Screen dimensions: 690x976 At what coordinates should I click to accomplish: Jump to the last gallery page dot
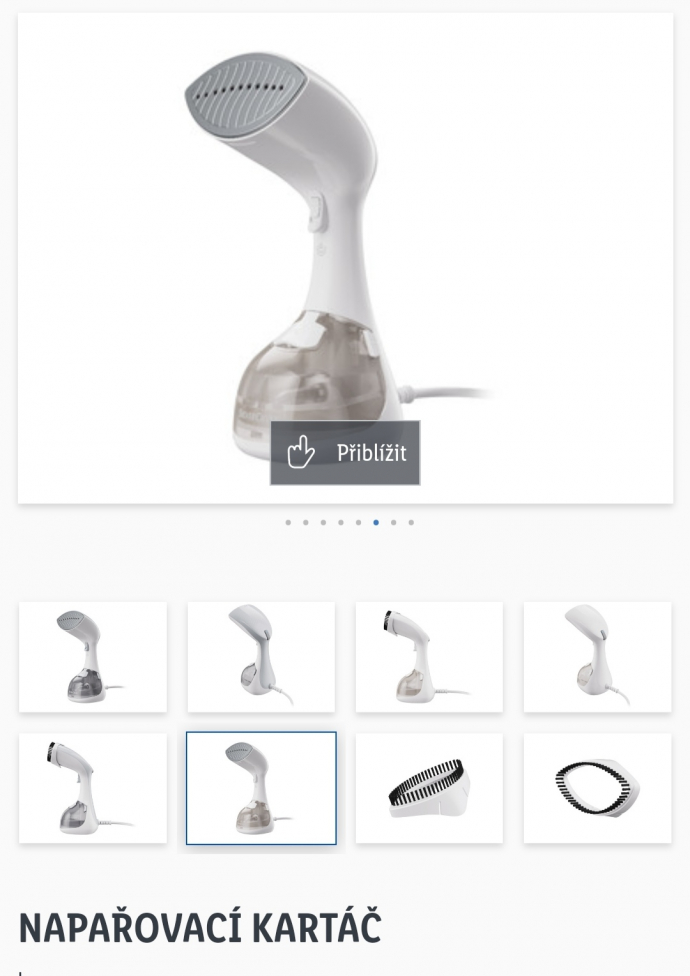point(411,522)
